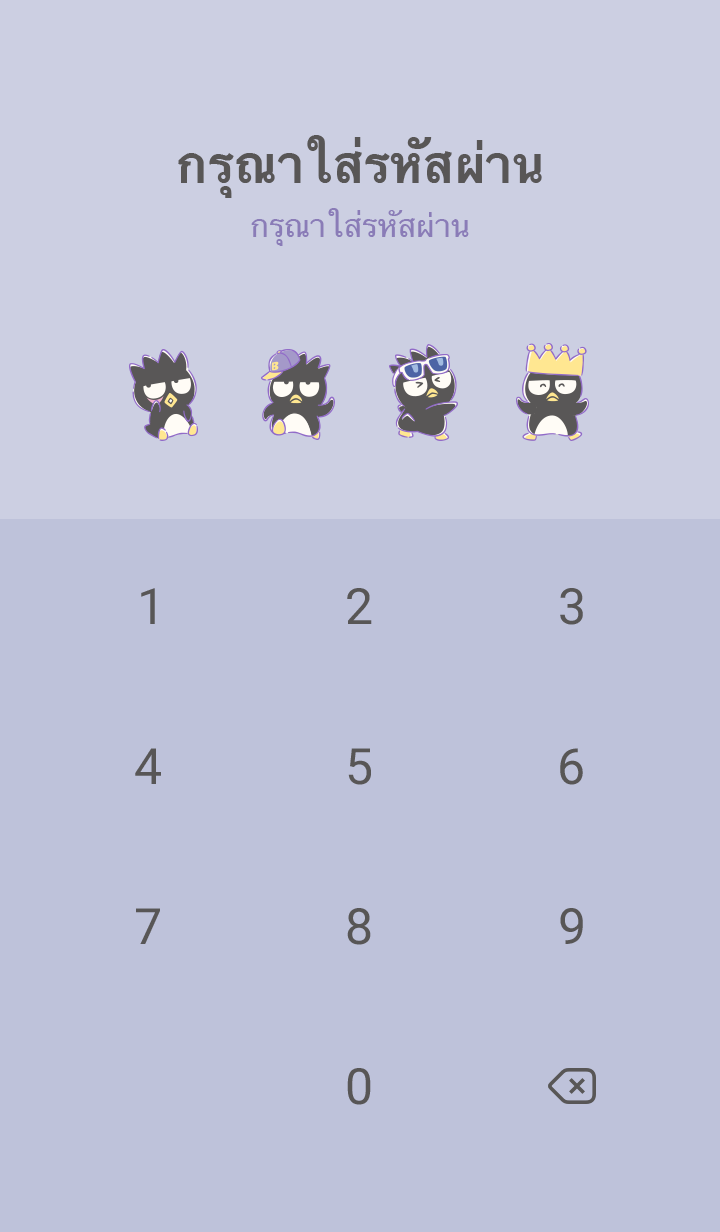Hit the 5 key on the keypad
The image size is (720, 1232).
click(359, 767)
